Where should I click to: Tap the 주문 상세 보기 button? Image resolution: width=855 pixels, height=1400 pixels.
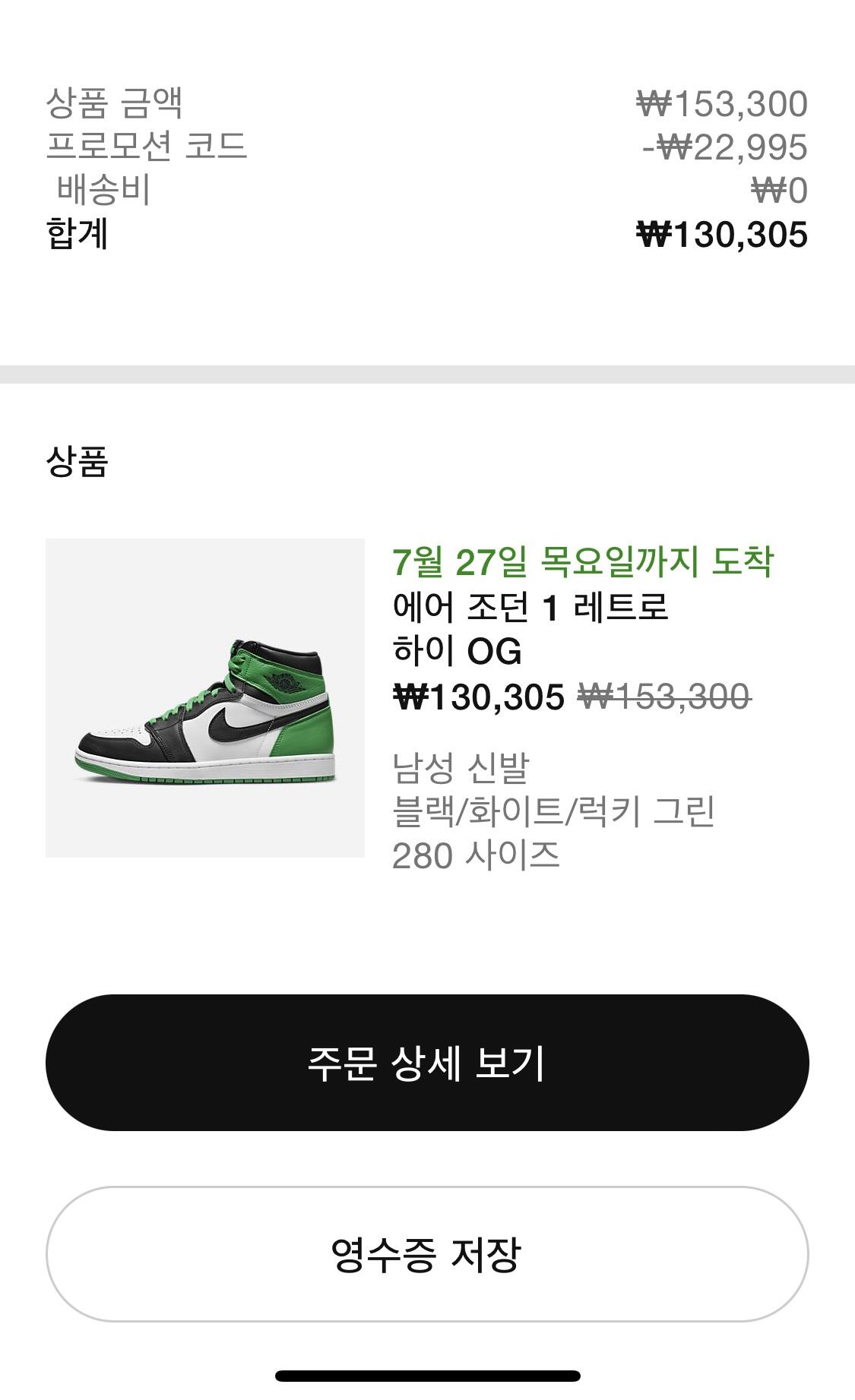pyautogui.click(x=427, y=1062)
